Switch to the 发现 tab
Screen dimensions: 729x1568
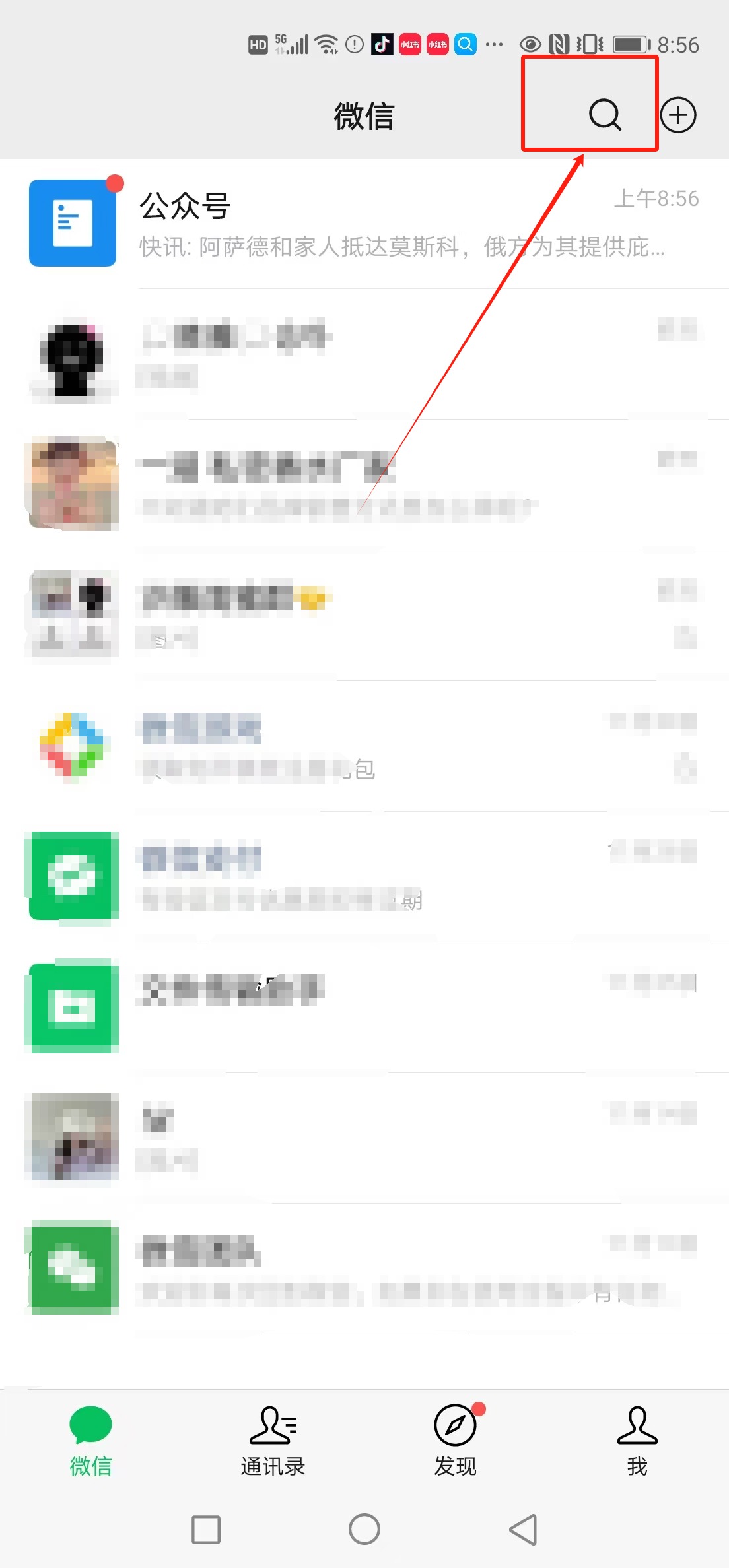[x=455, y=1441]
